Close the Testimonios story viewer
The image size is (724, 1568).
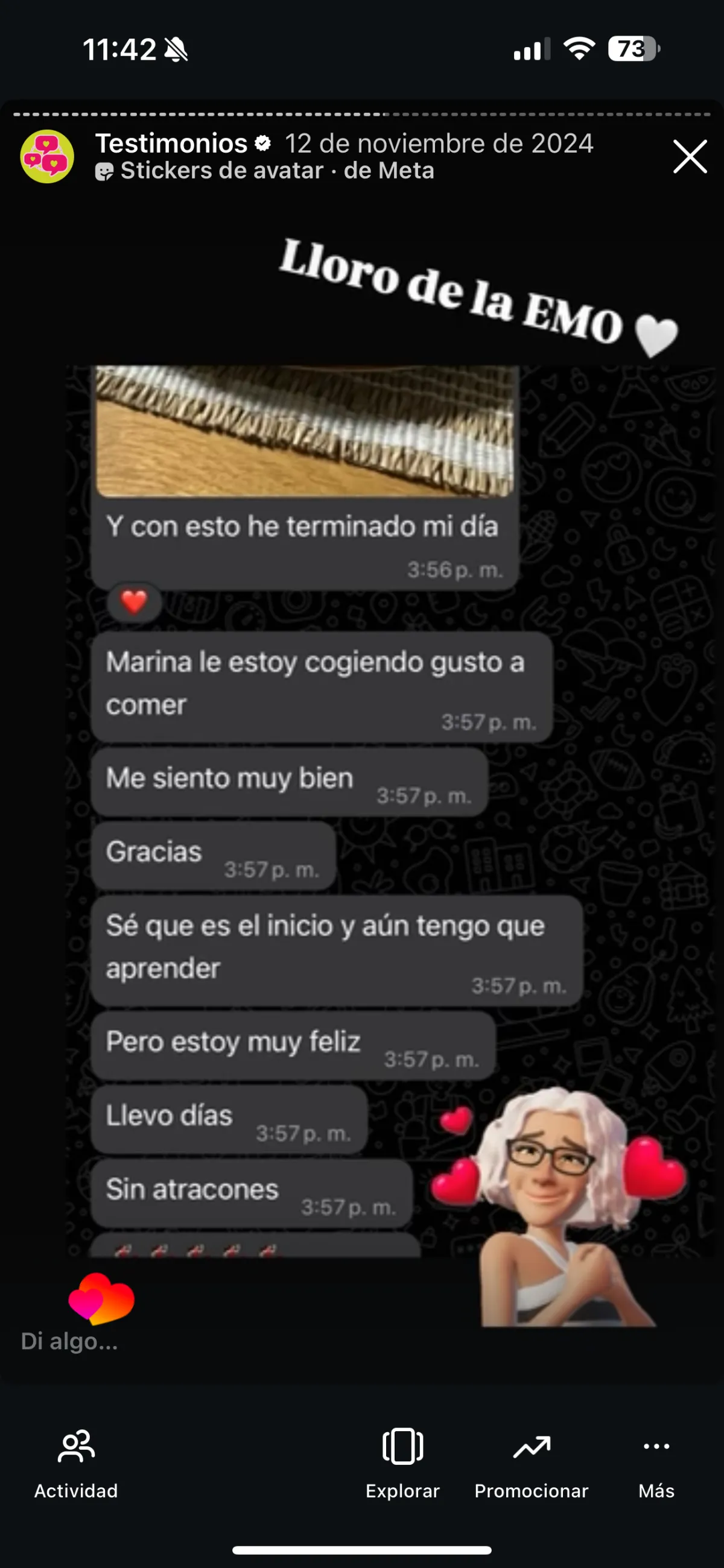point(689,156)
